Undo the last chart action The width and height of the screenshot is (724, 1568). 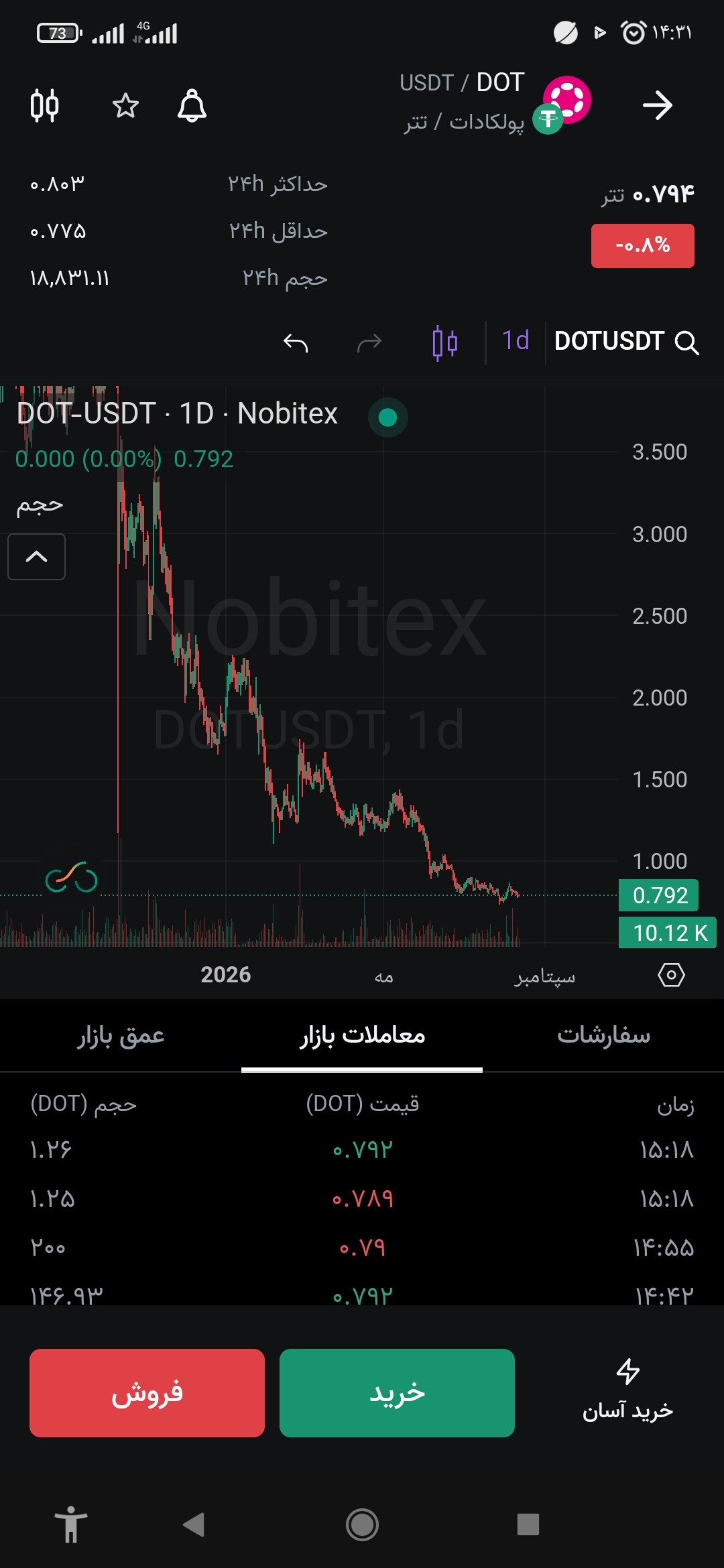coord(295,342)
